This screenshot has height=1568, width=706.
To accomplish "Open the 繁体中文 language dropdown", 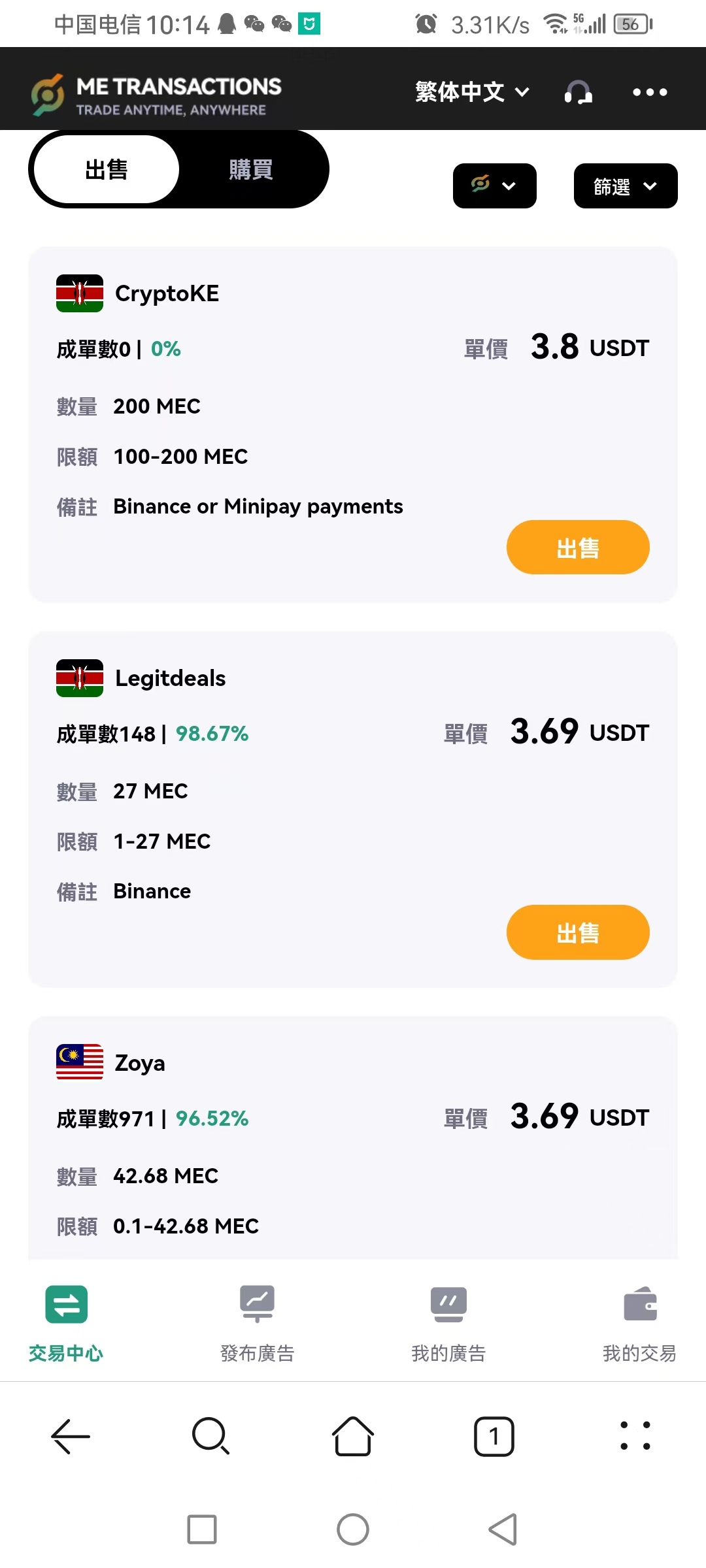I will tap(472, 91).
